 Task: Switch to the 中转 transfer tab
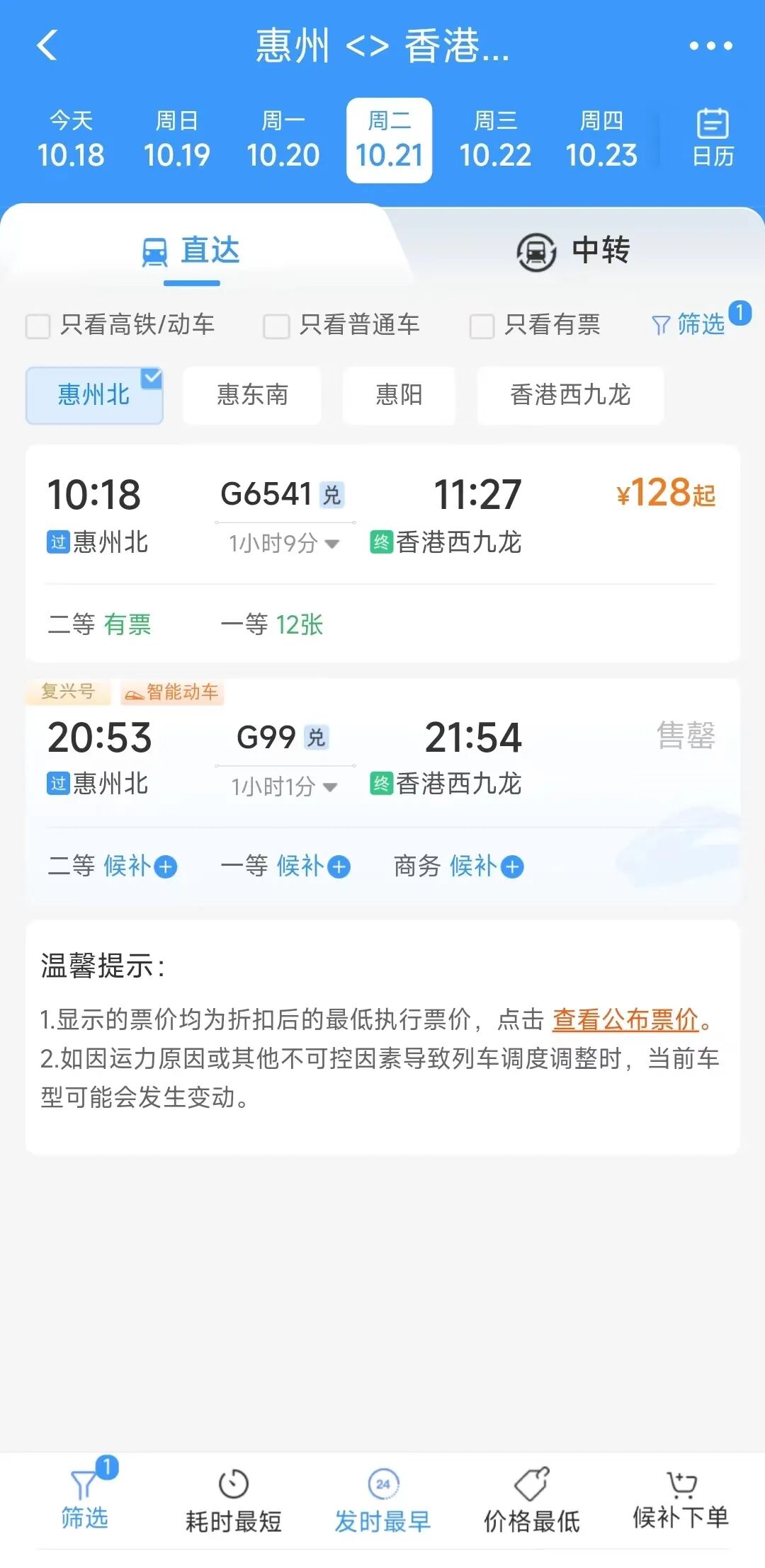tap(574, 251)
